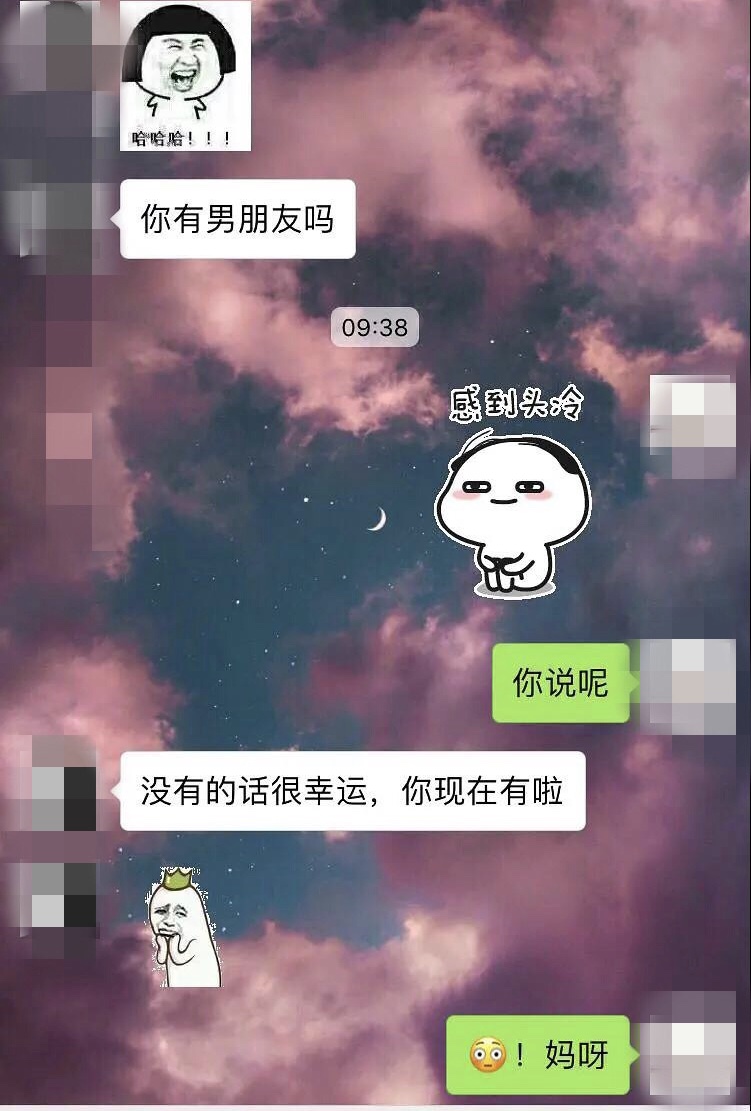This screenshot has height=1111, width=751.
Task: Open the crowned shy character sticker
Action: click(185, 927)
